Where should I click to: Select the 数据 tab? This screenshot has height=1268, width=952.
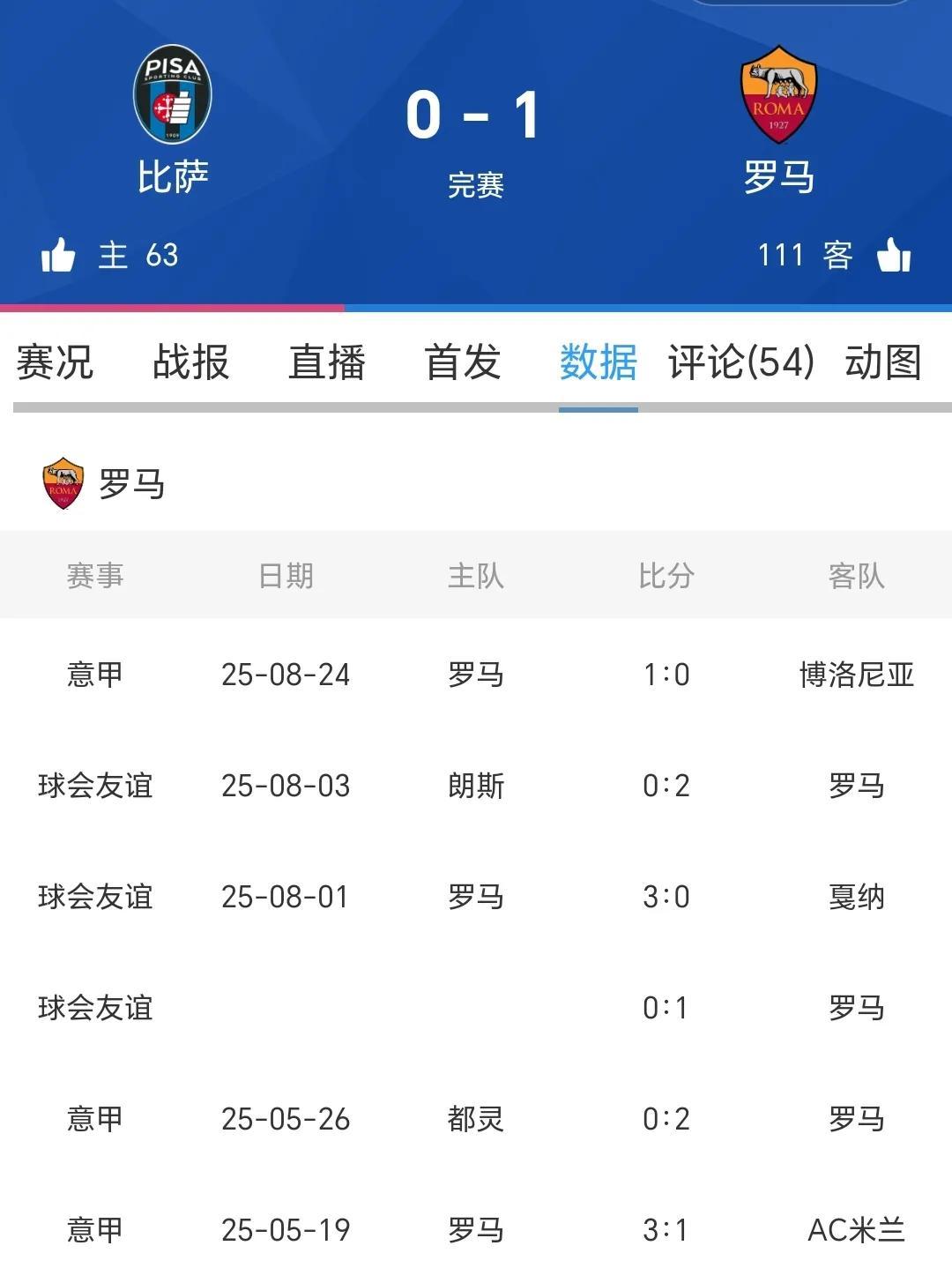point(598,362)
